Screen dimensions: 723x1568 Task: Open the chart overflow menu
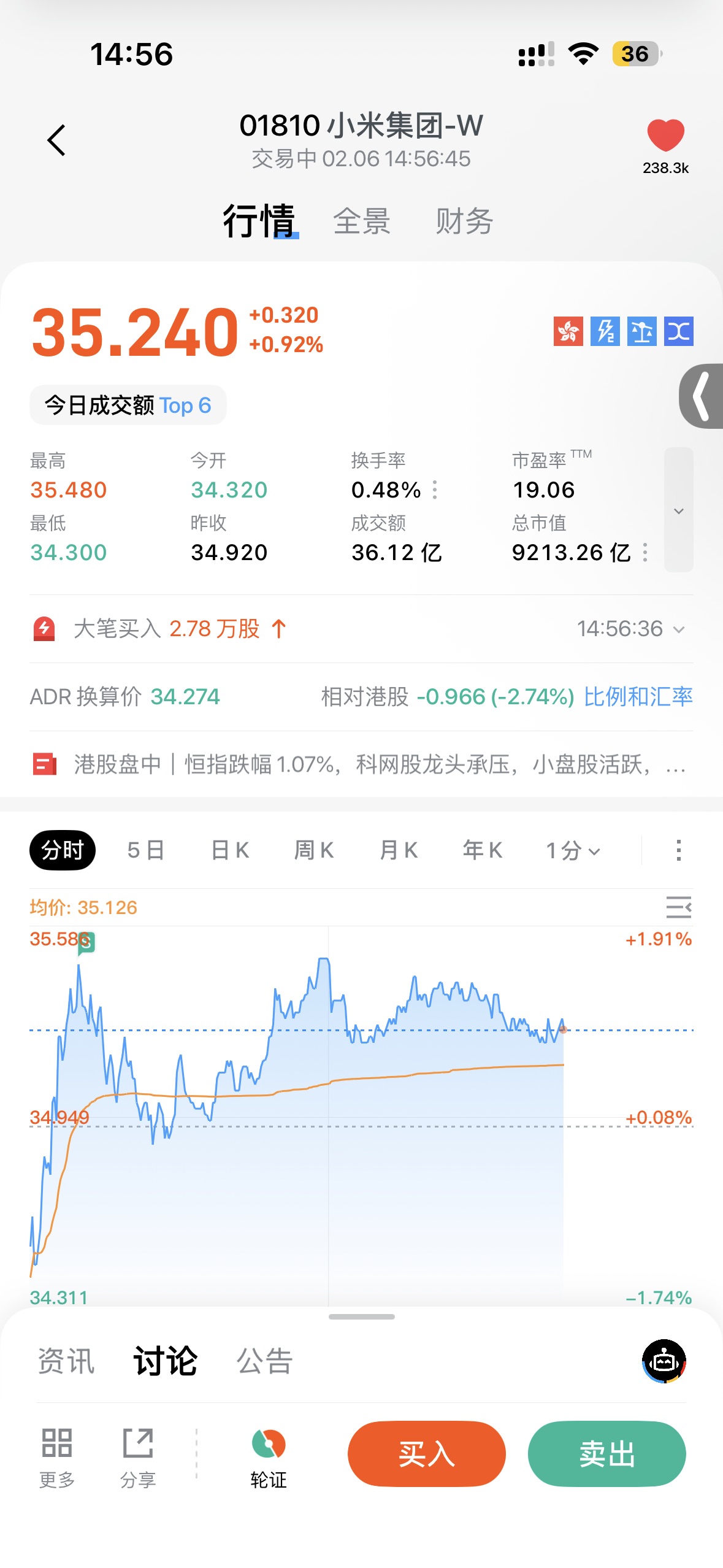[678, 850]
